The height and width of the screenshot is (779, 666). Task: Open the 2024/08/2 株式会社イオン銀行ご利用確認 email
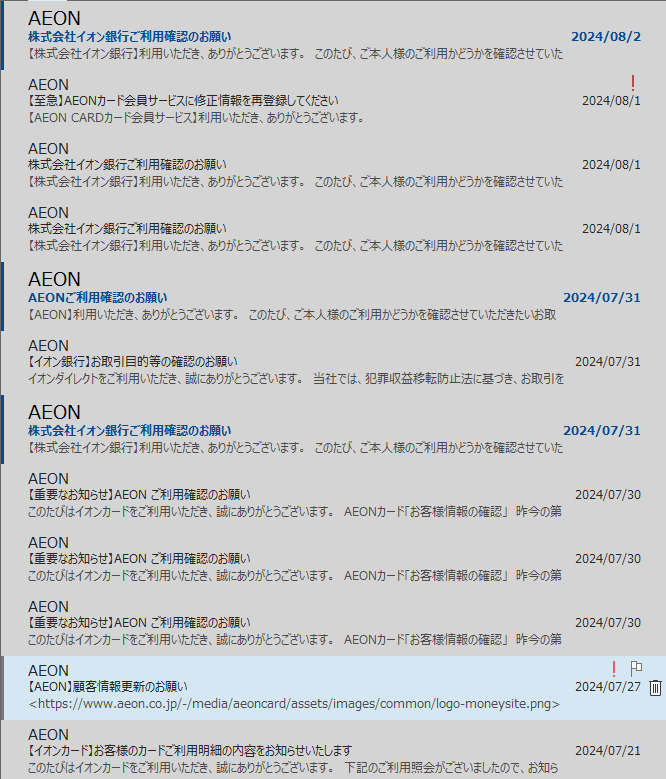click(300, 36)
